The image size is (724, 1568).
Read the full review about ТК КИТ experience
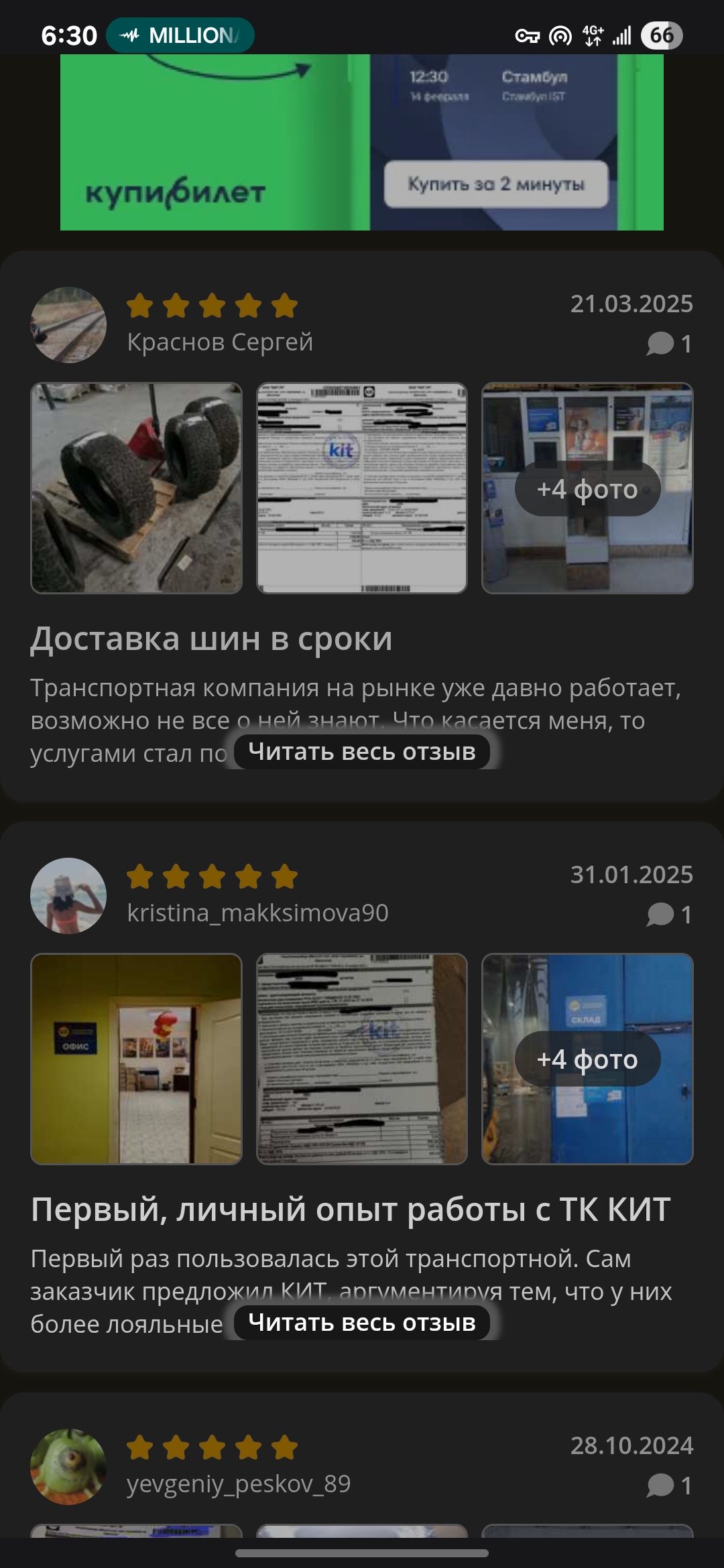(361, 1323)
